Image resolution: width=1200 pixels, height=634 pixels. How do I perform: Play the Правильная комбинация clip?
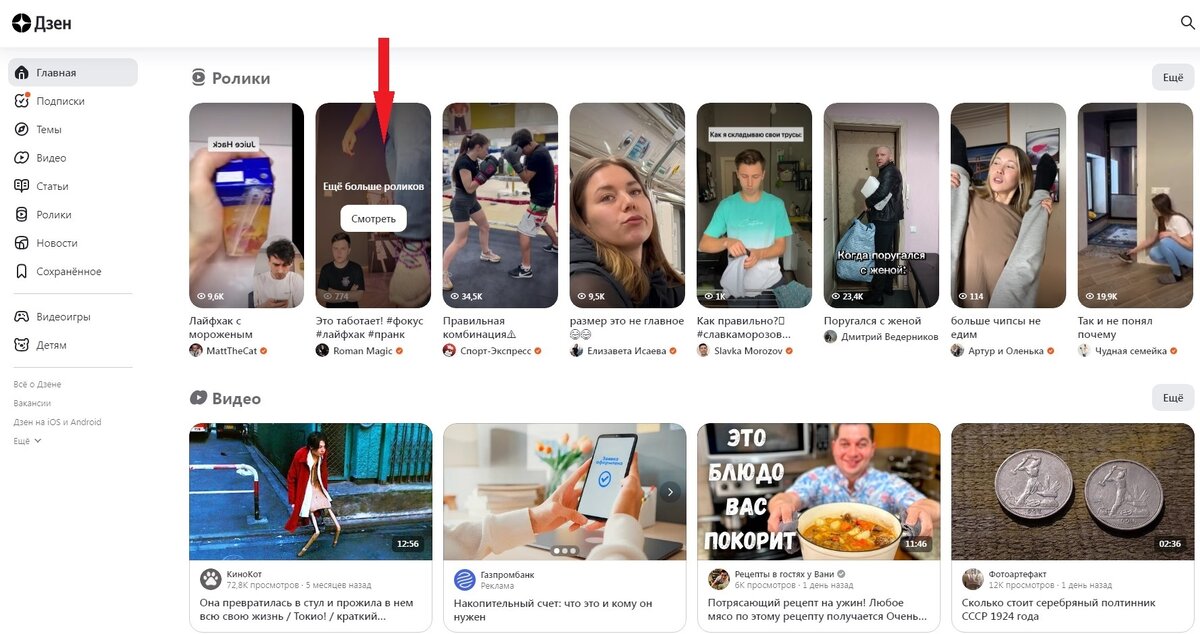tap(500, 205)
